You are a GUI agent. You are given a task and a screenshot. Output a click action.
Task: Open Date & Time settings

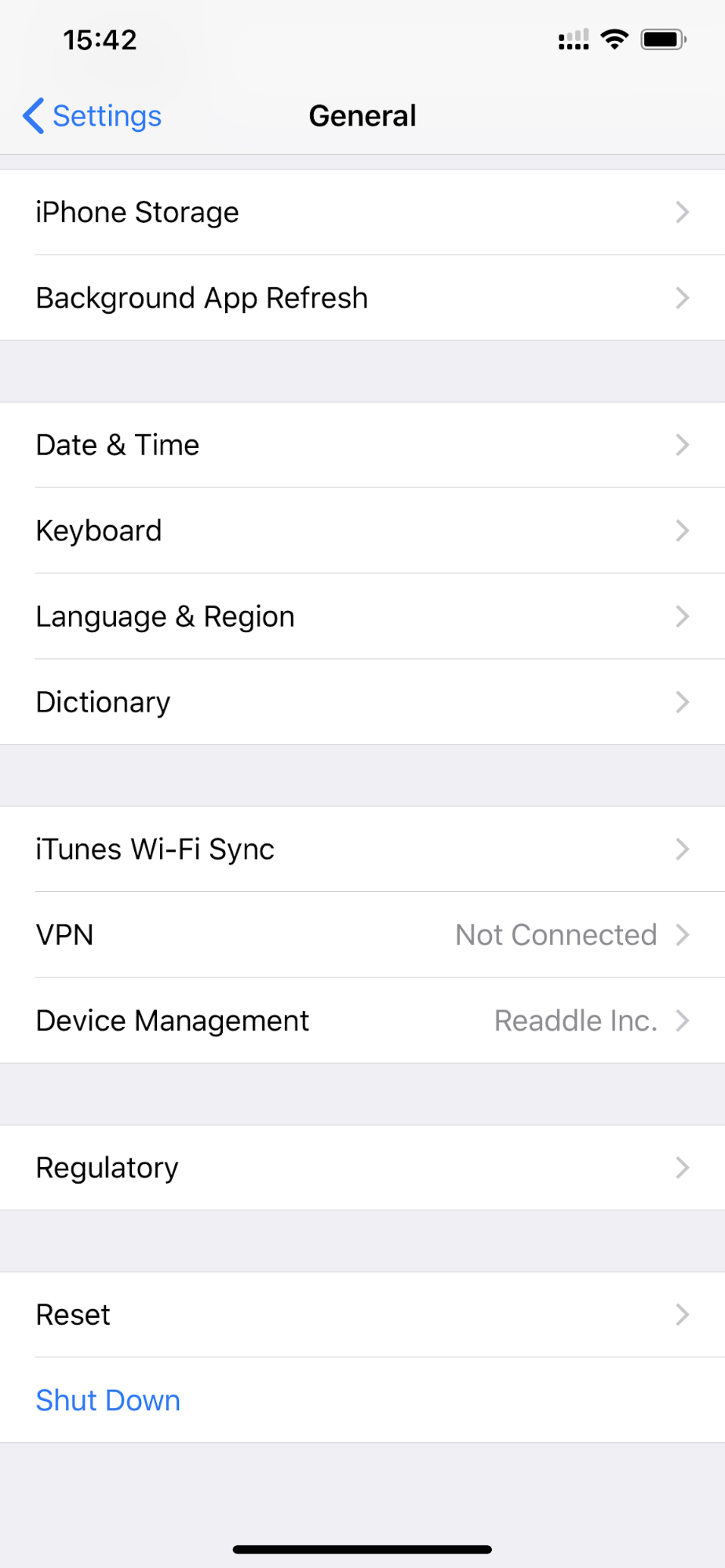(362, 445)
